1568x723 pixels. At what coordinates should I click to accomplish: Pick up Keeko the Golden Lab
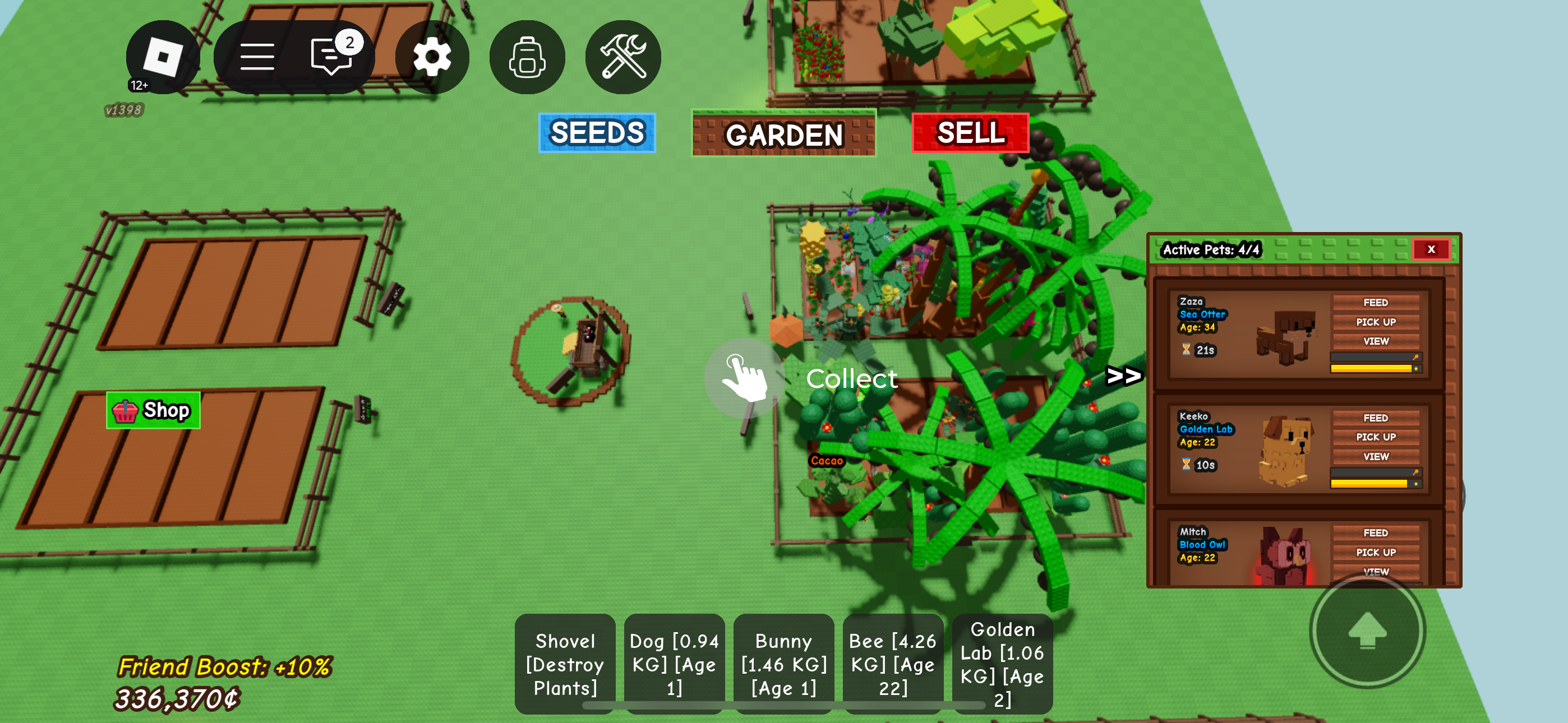point(1375,437)
